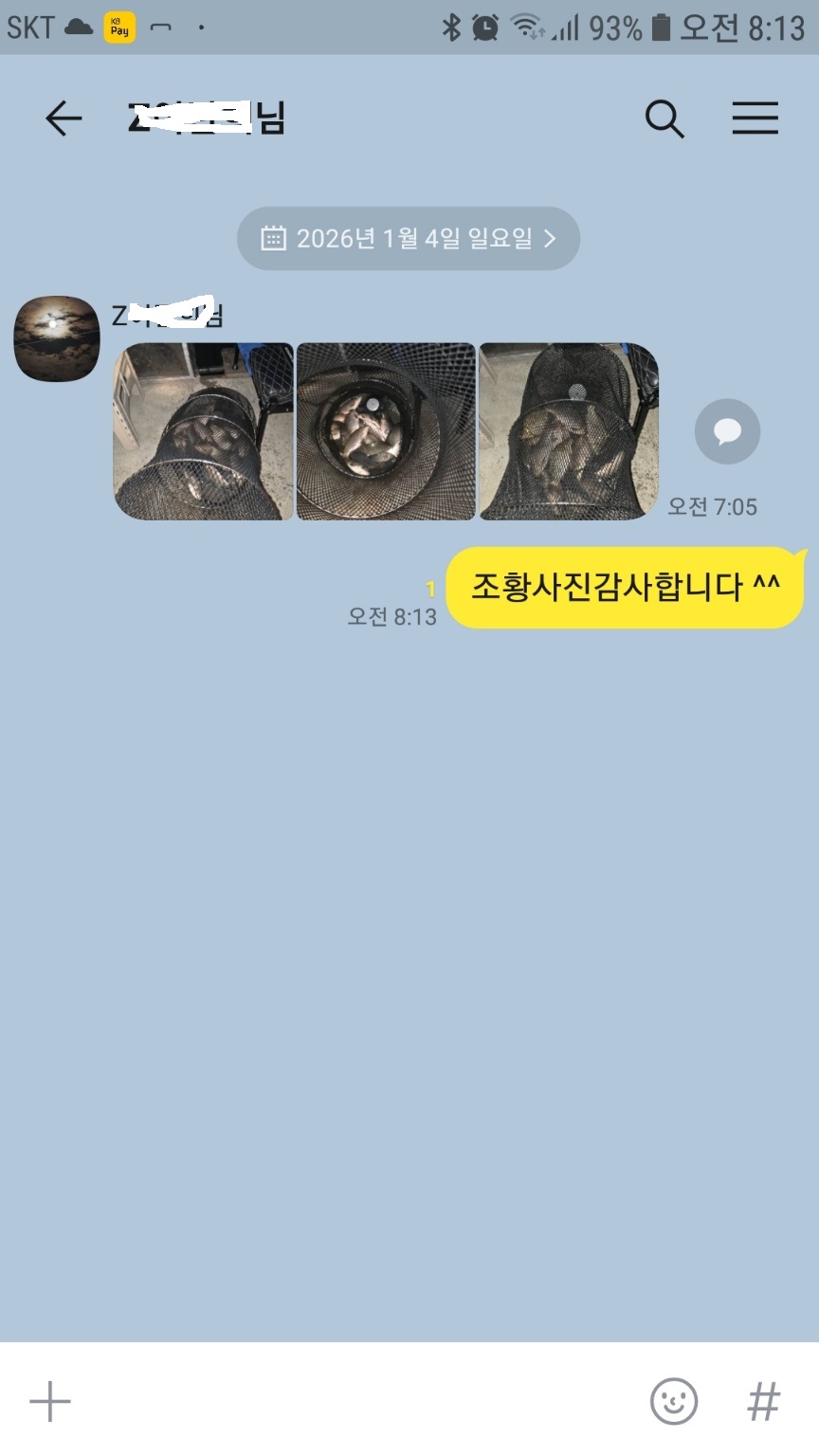View the sender's moon profile picture
The image size is (819, 1456).
[57, 338]
